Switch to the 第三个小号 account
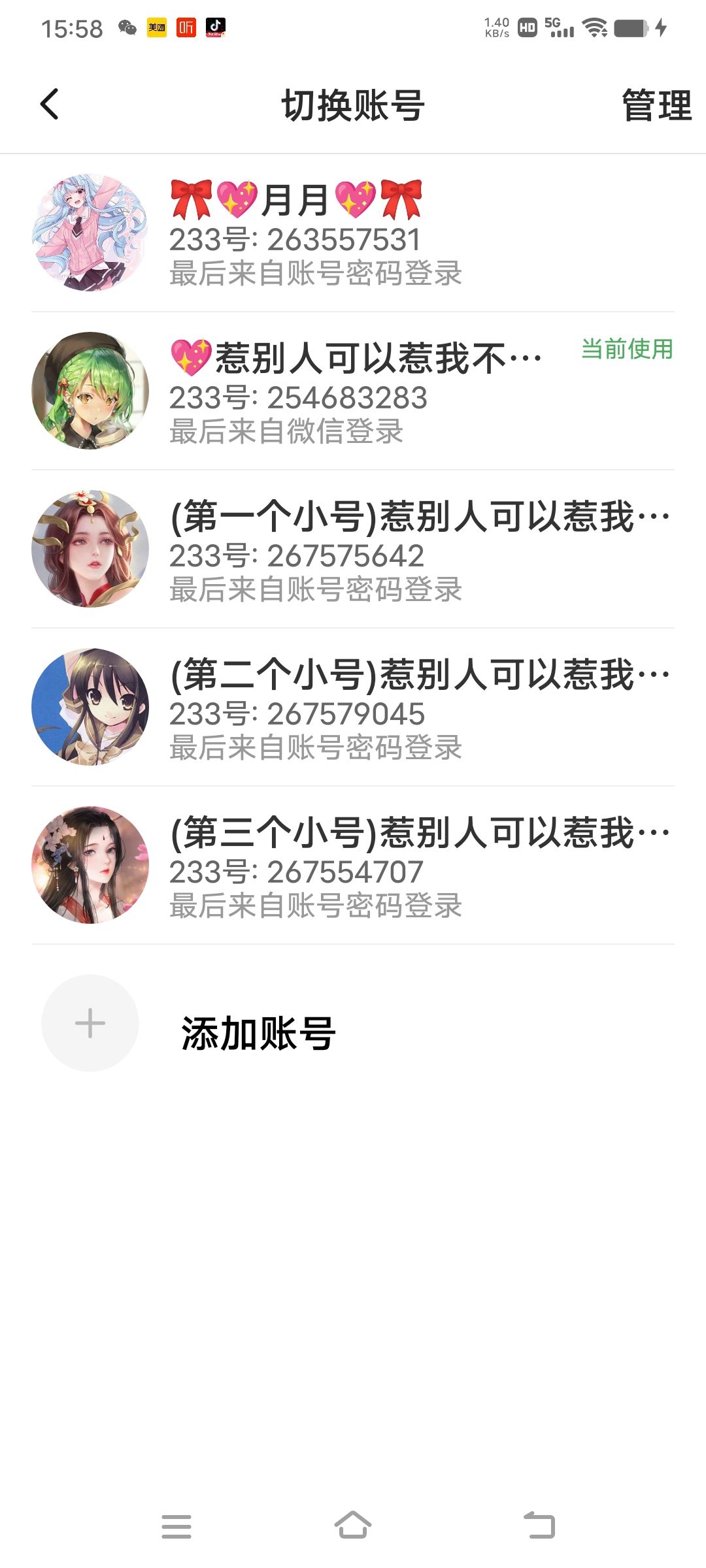The width and height of the screenshot is (706, 1568). (353, 866)
